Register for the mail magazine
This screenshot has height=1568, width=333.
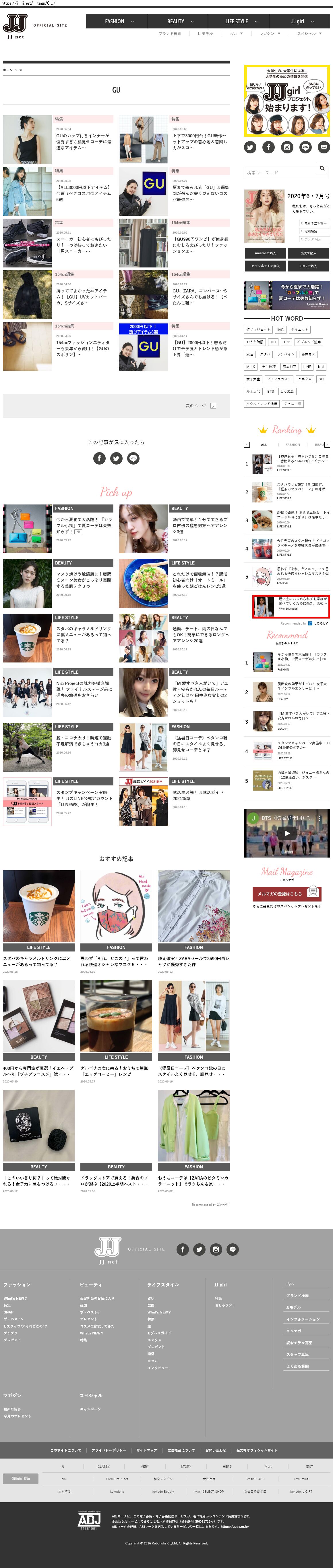tap(287, 893)
